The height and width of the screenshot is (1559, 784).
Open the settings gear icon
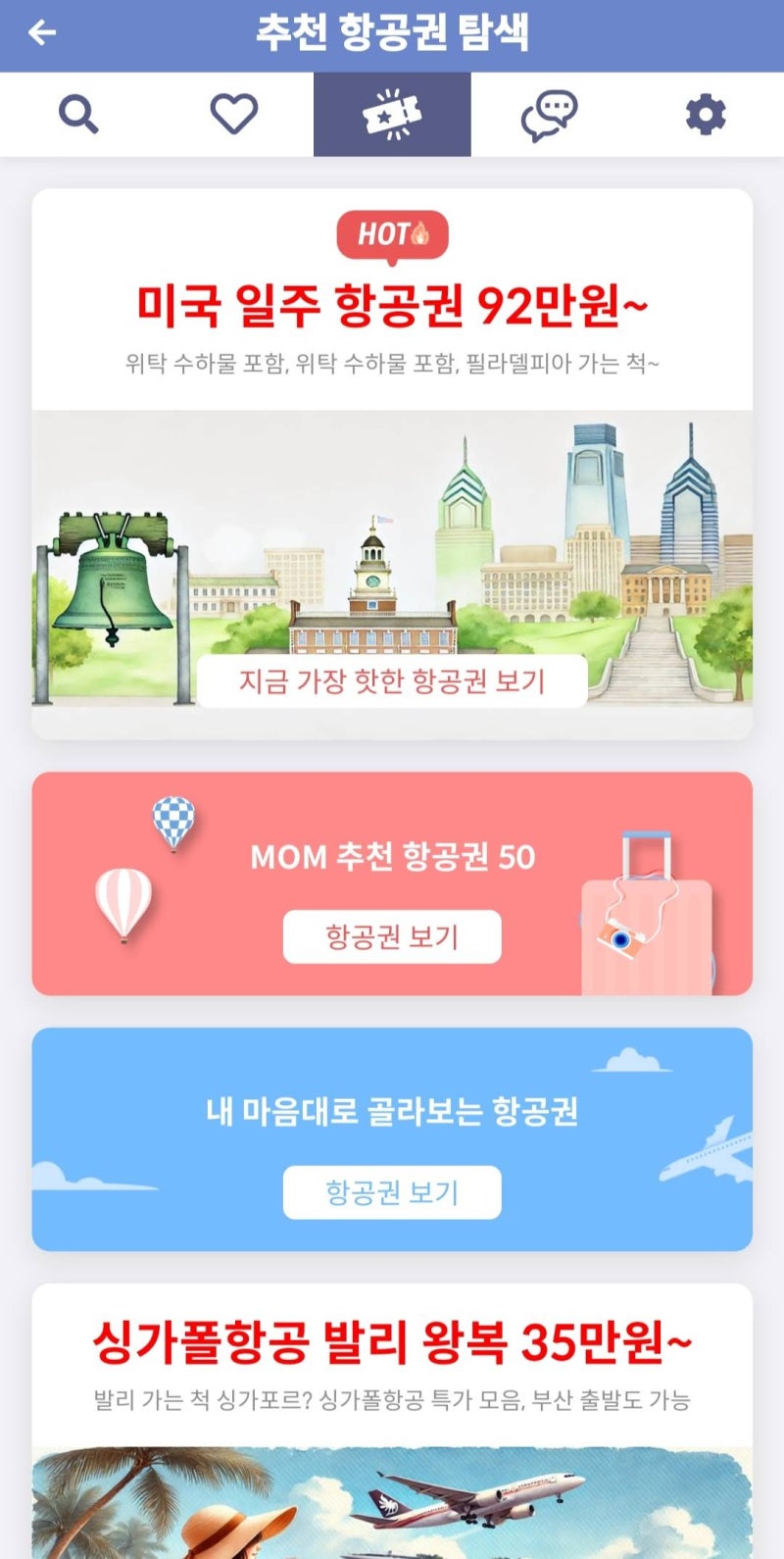click(706, 112)
